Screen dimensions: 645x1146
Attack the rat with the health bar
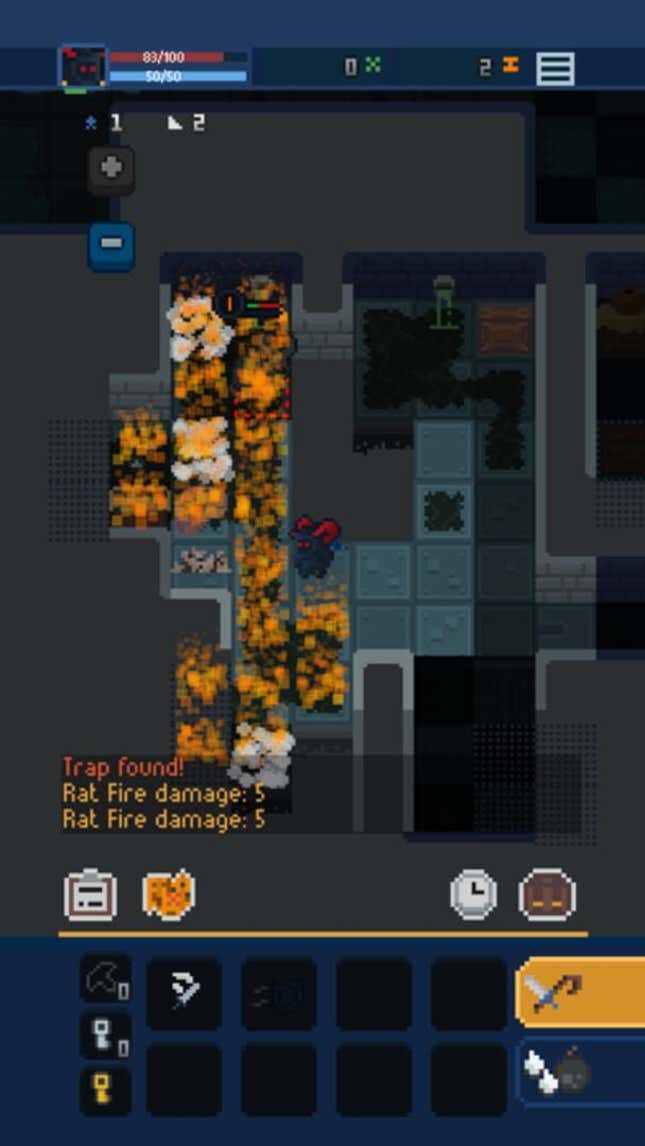262,310
